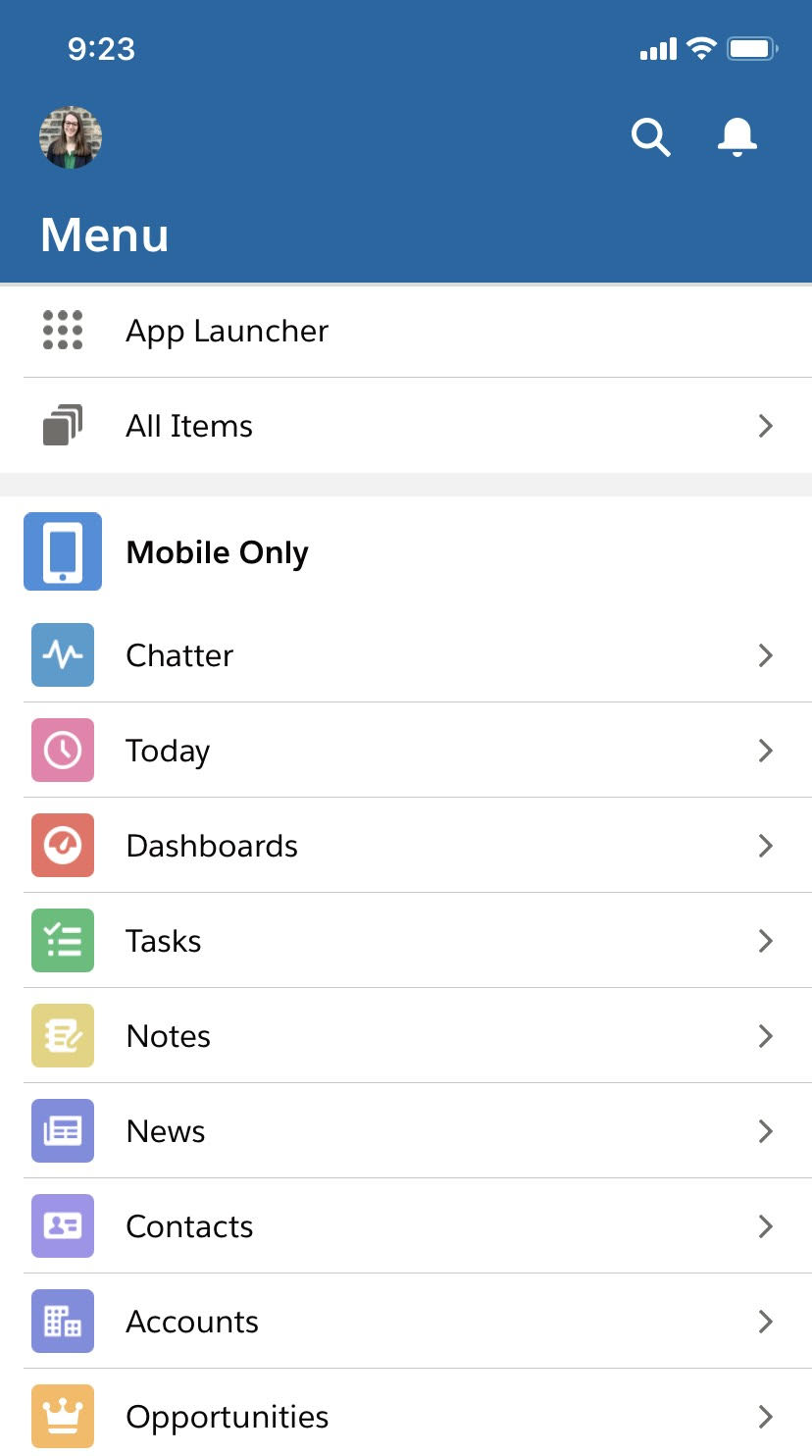The image size is (812, 1456).
Task: Open All Items
Action: pos(406,426)
